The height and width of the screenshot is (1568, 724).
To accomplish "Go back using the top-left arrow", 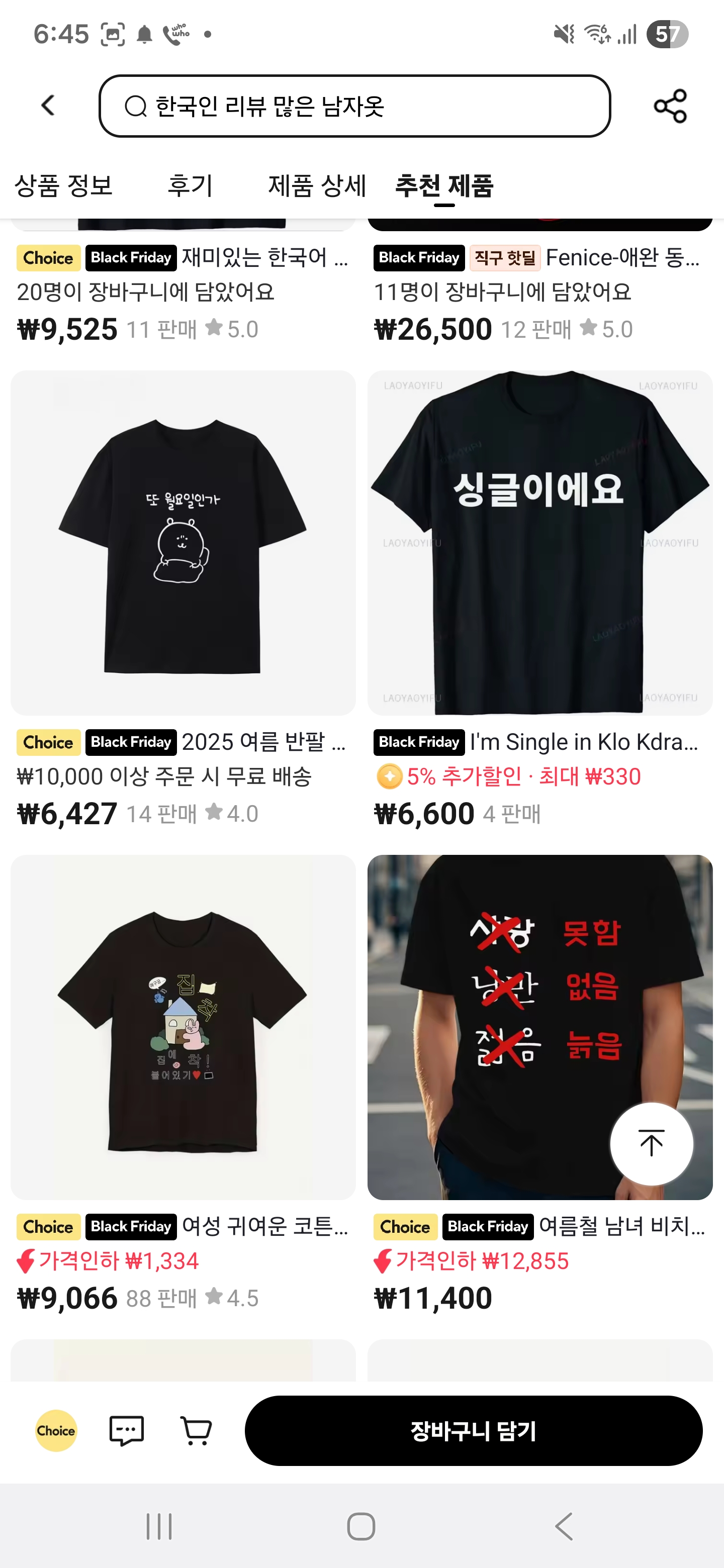I will (48, 106).
